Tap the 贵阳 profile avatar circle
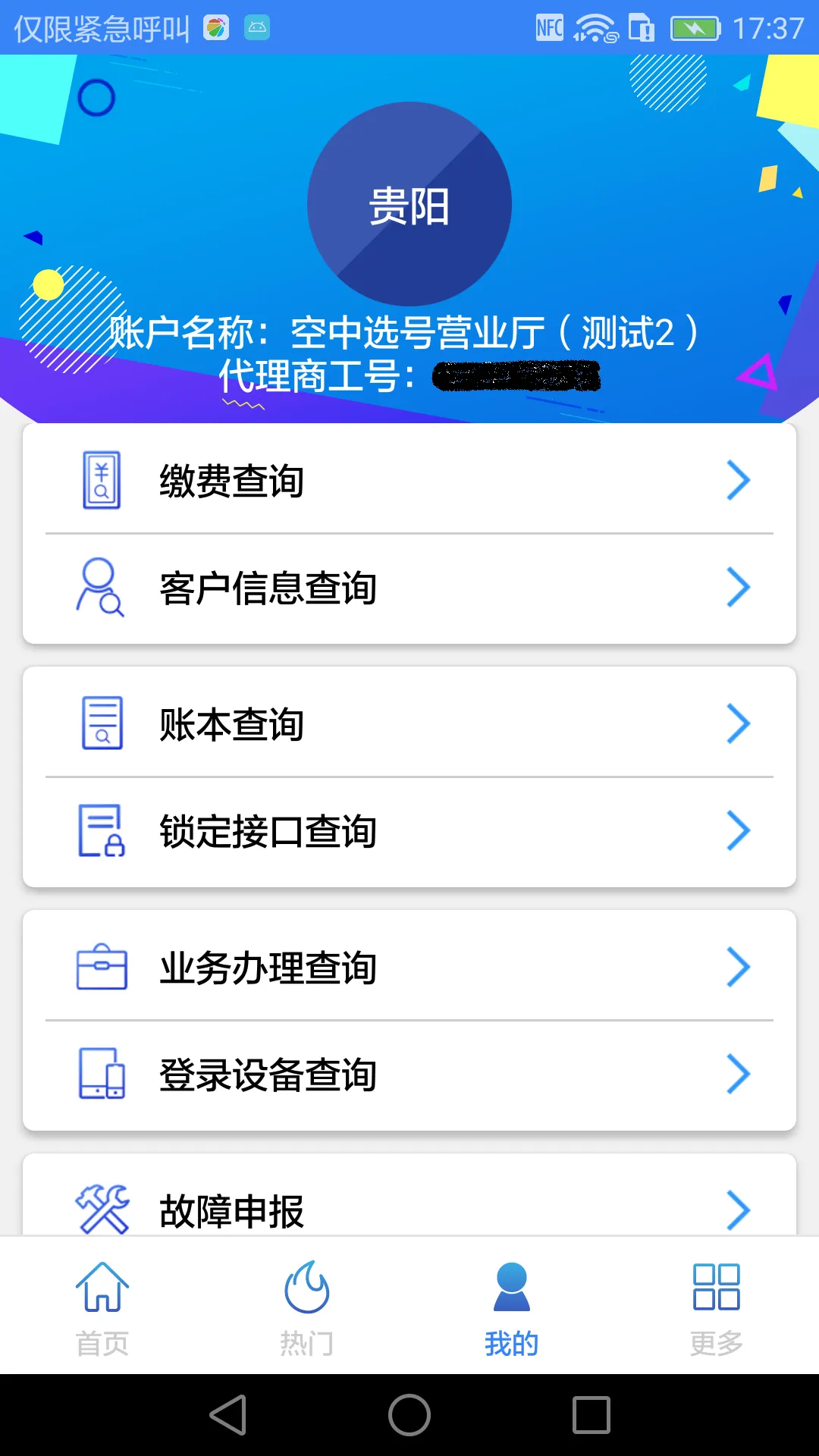819x1456 pixels. click(409, 203)
